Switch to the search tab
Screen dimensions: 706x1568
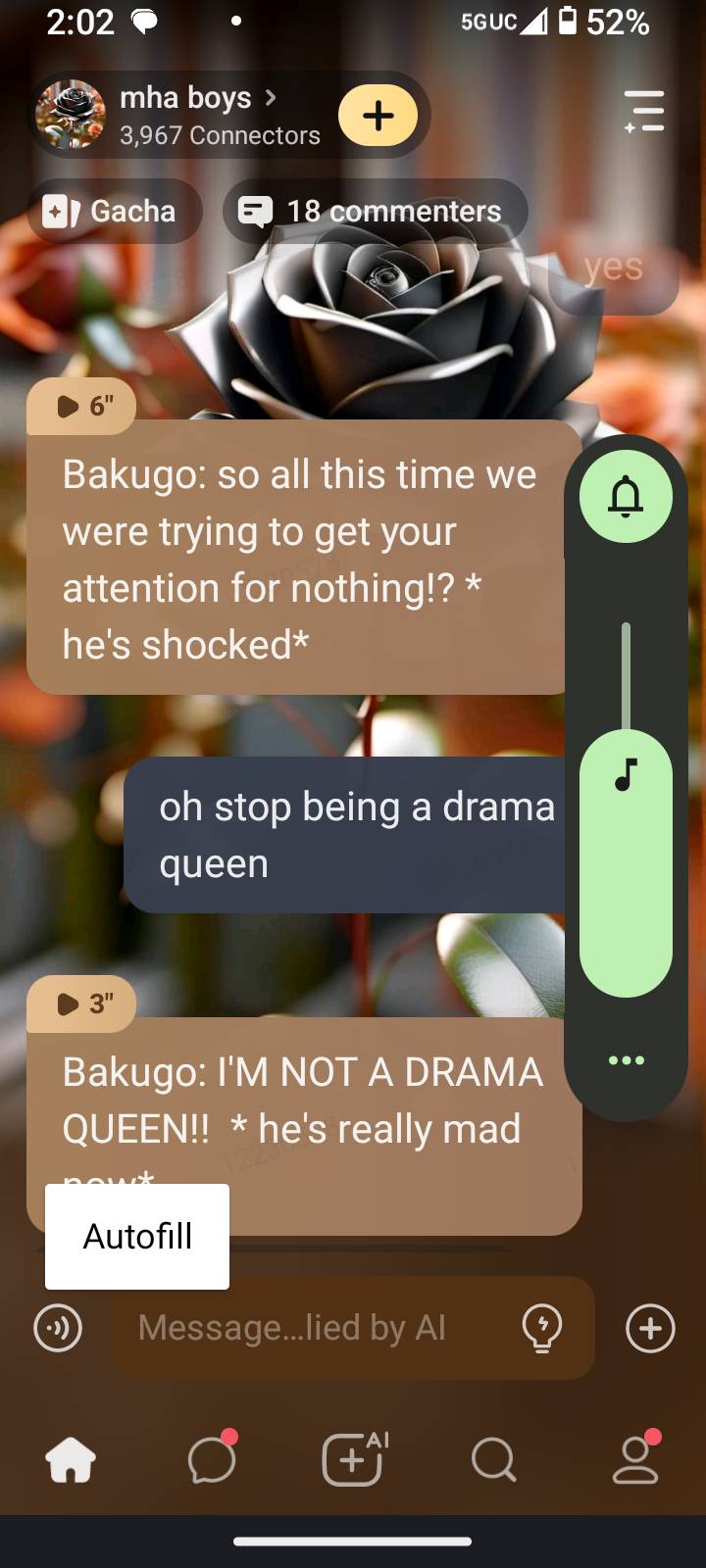[493, 1460]
